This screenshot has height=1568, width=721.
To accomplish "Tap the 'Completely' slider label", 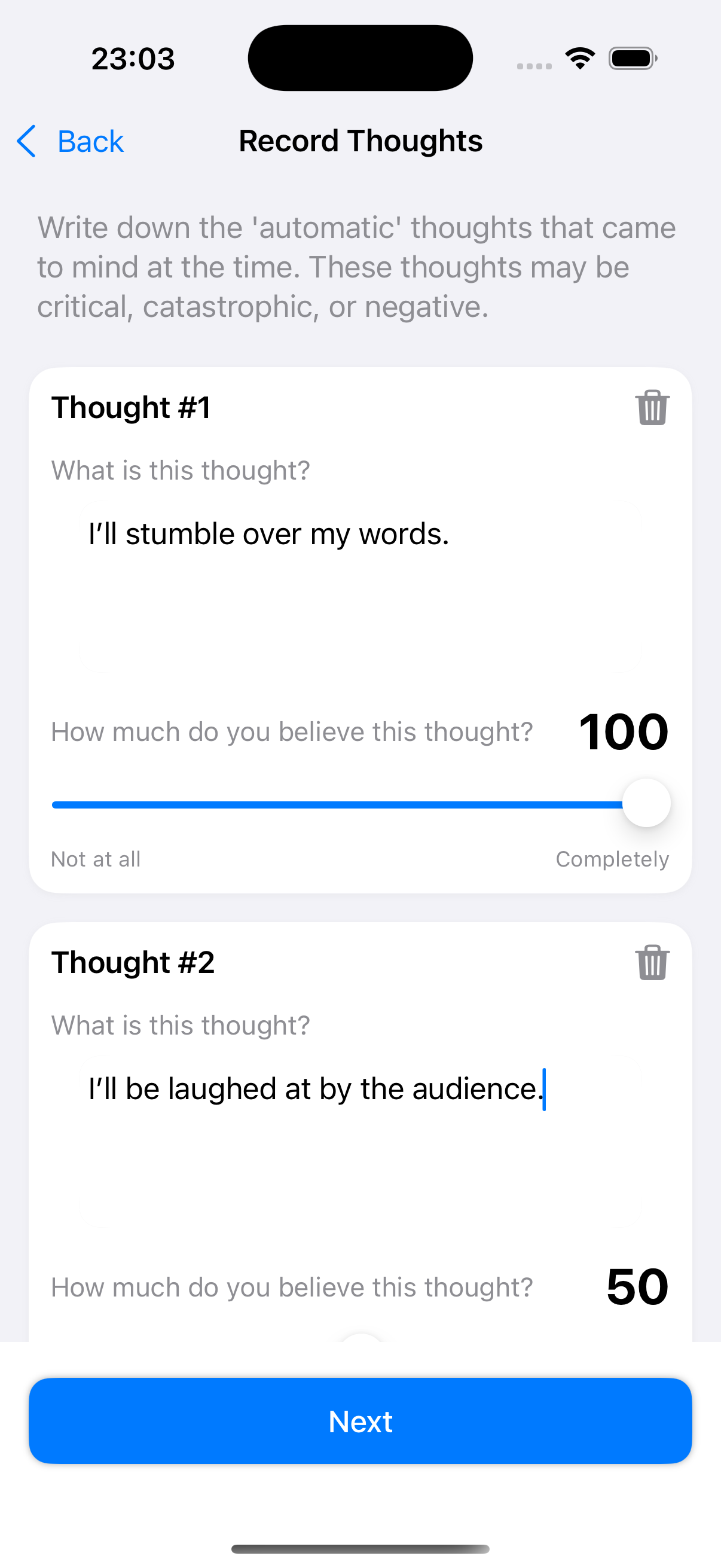I will (612, 858).
